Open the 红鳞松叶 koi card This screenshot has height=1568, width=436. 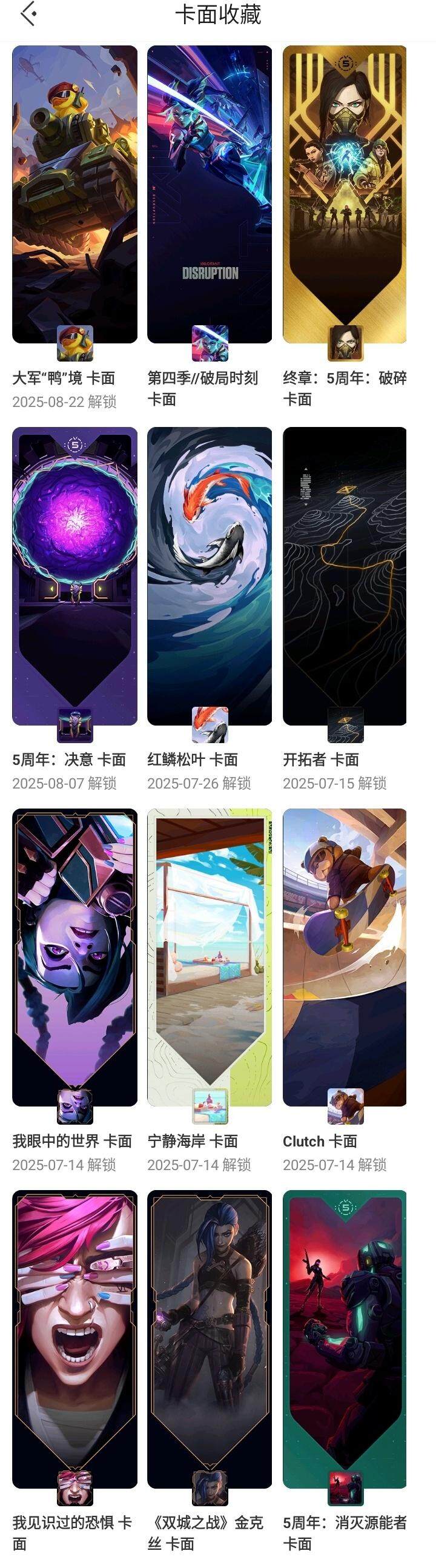pos(210,575)
